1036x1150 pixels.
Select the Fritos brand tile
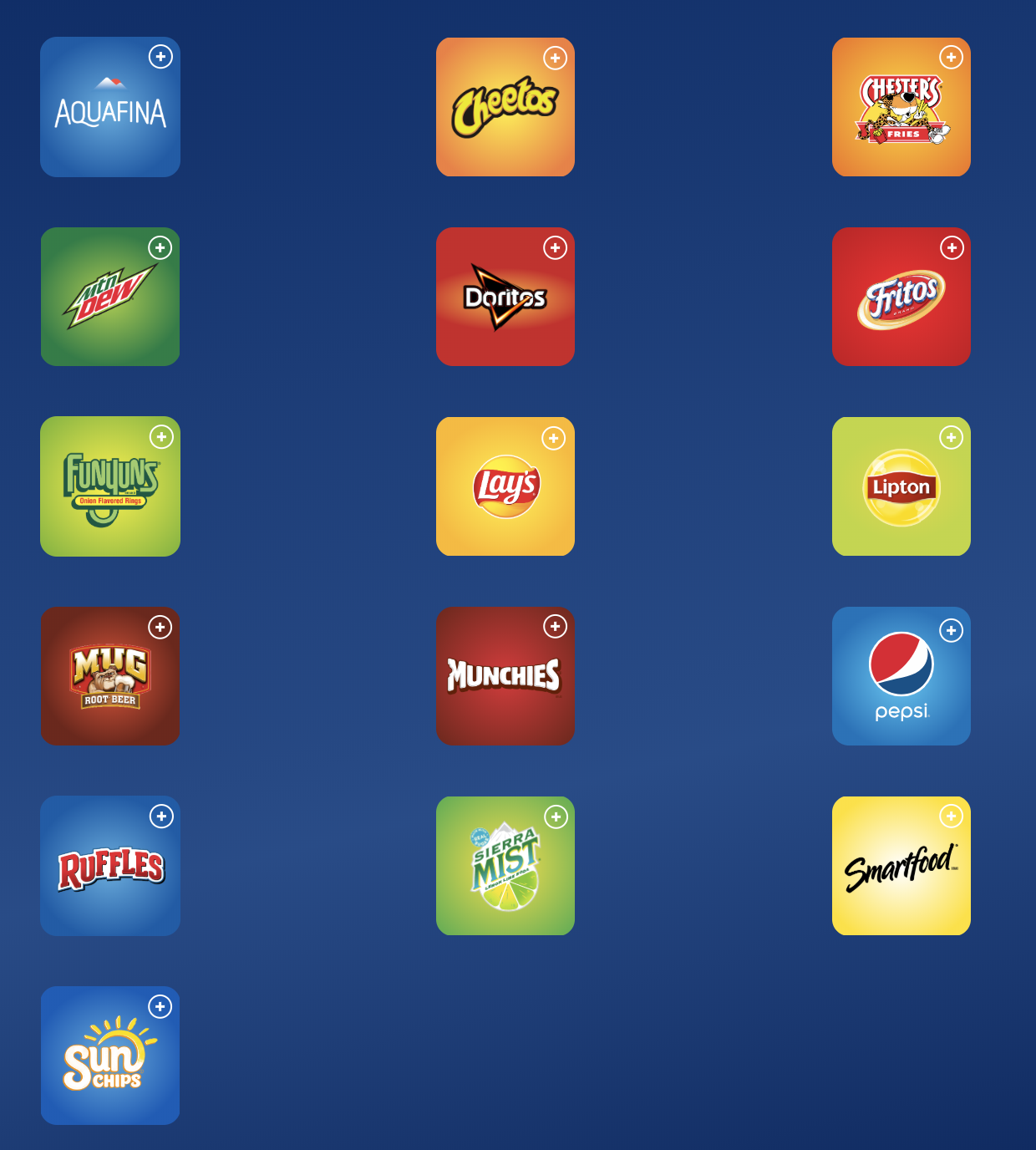pyautogui.click(x=901, y=297)
